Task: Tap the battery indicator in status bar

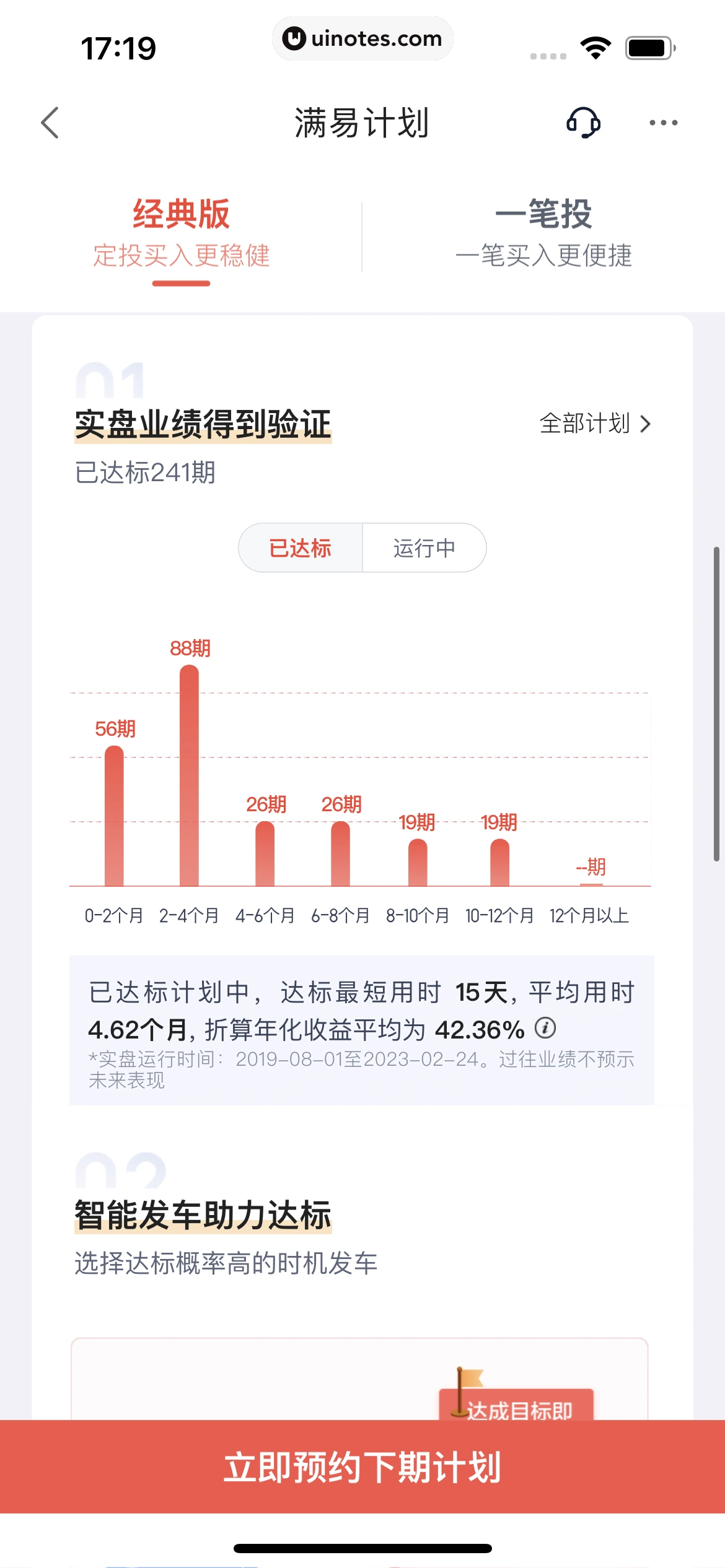Action: click(x=647, y=46)
